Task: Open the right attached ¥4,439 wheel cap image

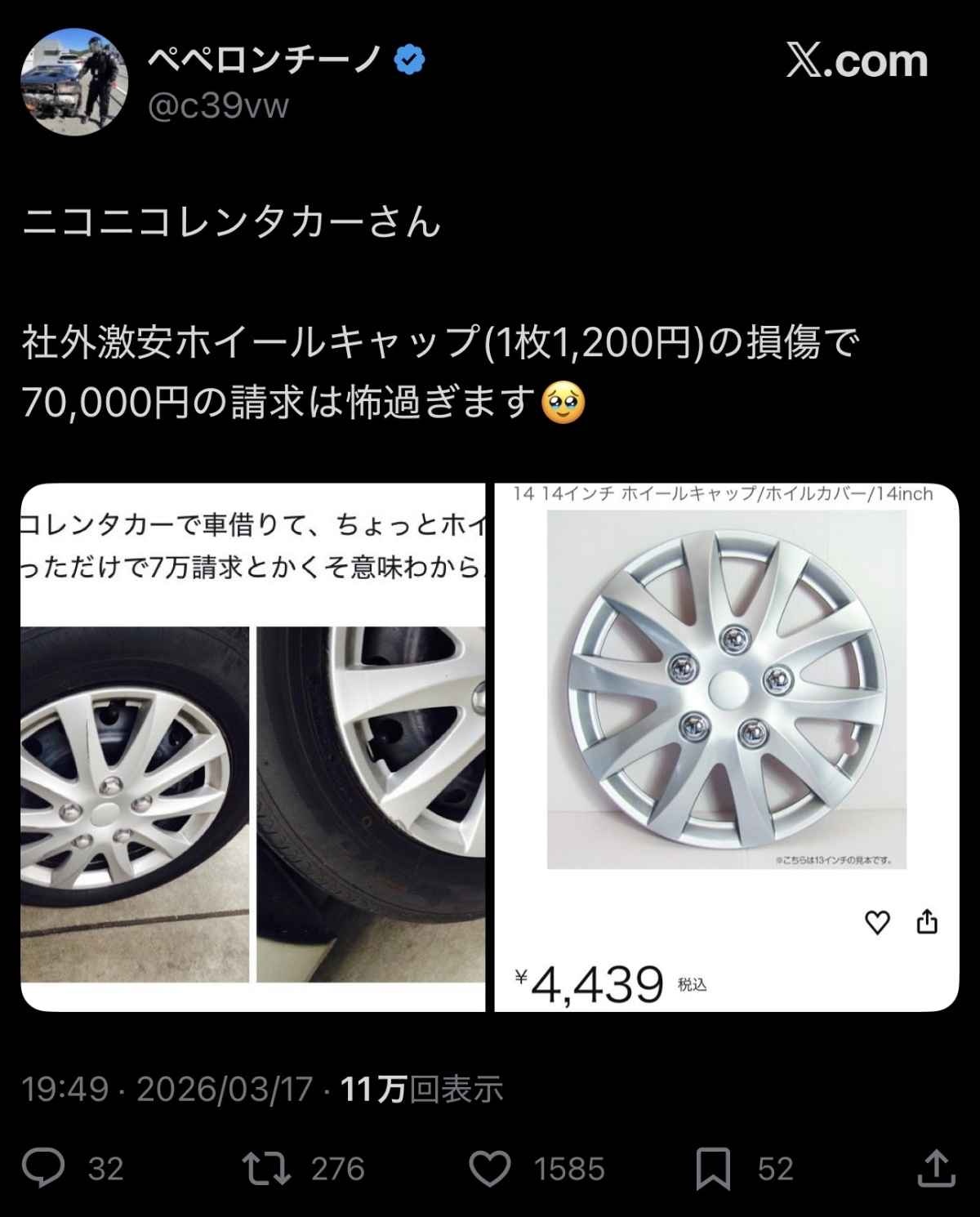Action: tap(726, 747)
